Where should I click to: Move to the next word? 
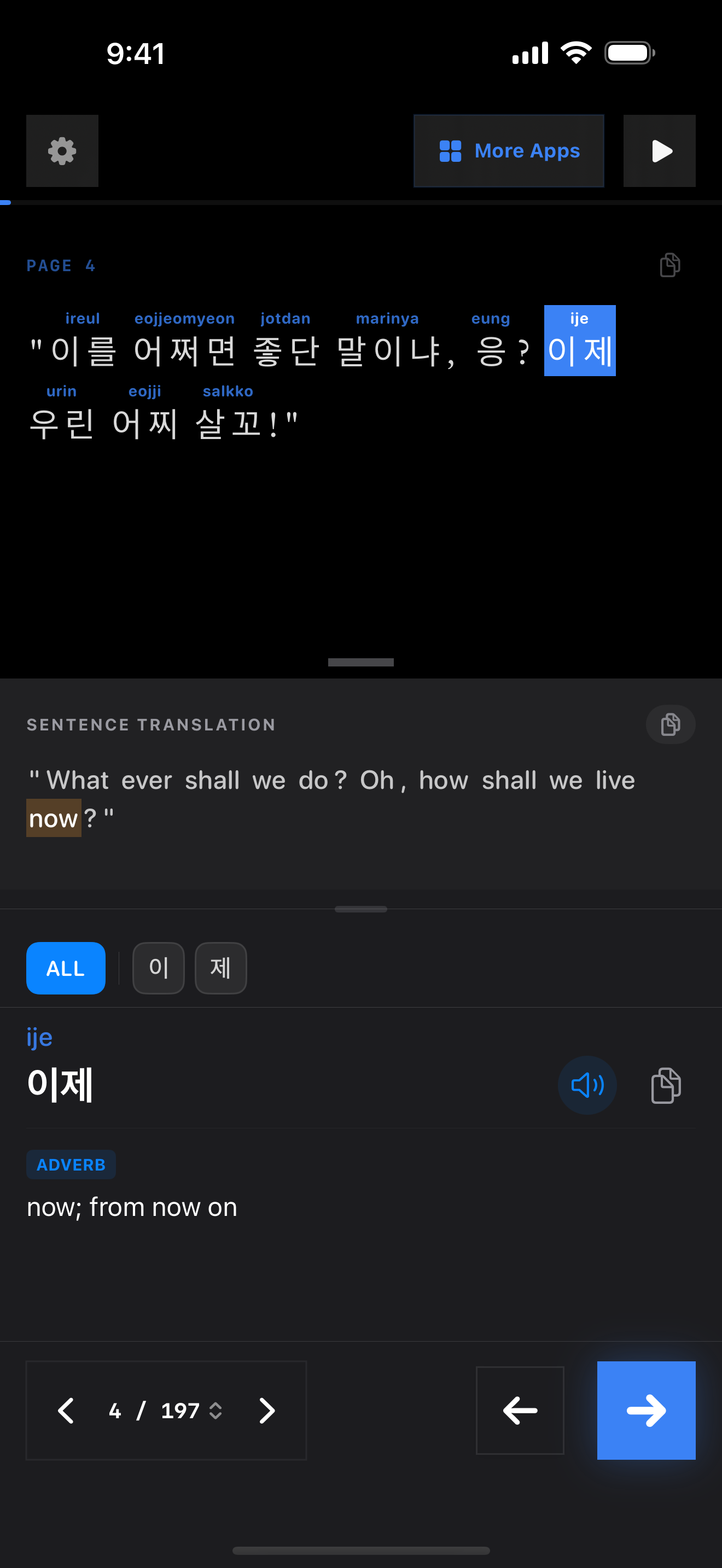(646, 1411)
